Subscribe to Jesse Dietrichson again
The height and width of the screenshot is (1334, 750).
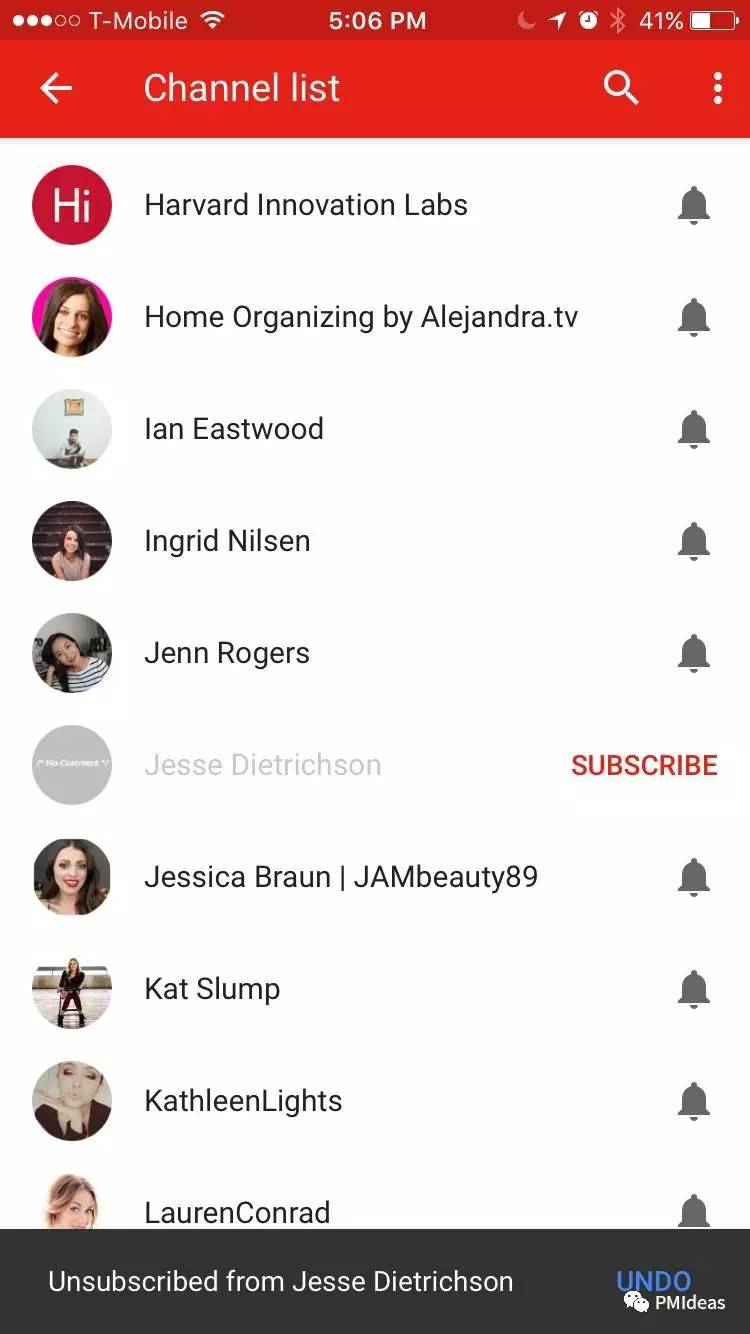tap(644, 765)
